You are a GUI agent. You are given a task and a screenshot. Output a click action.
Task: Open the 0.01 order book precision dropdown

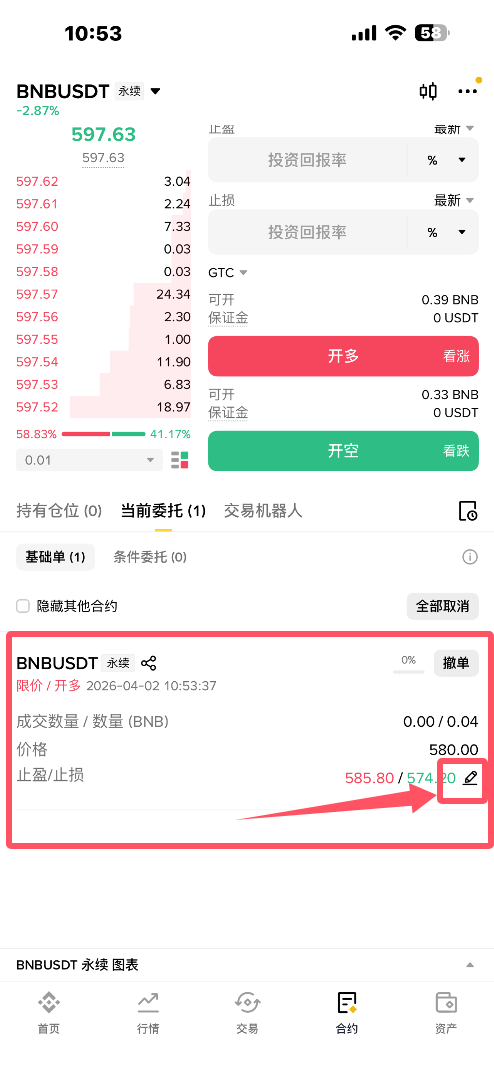pyautogui.click(x=90, y=460)
